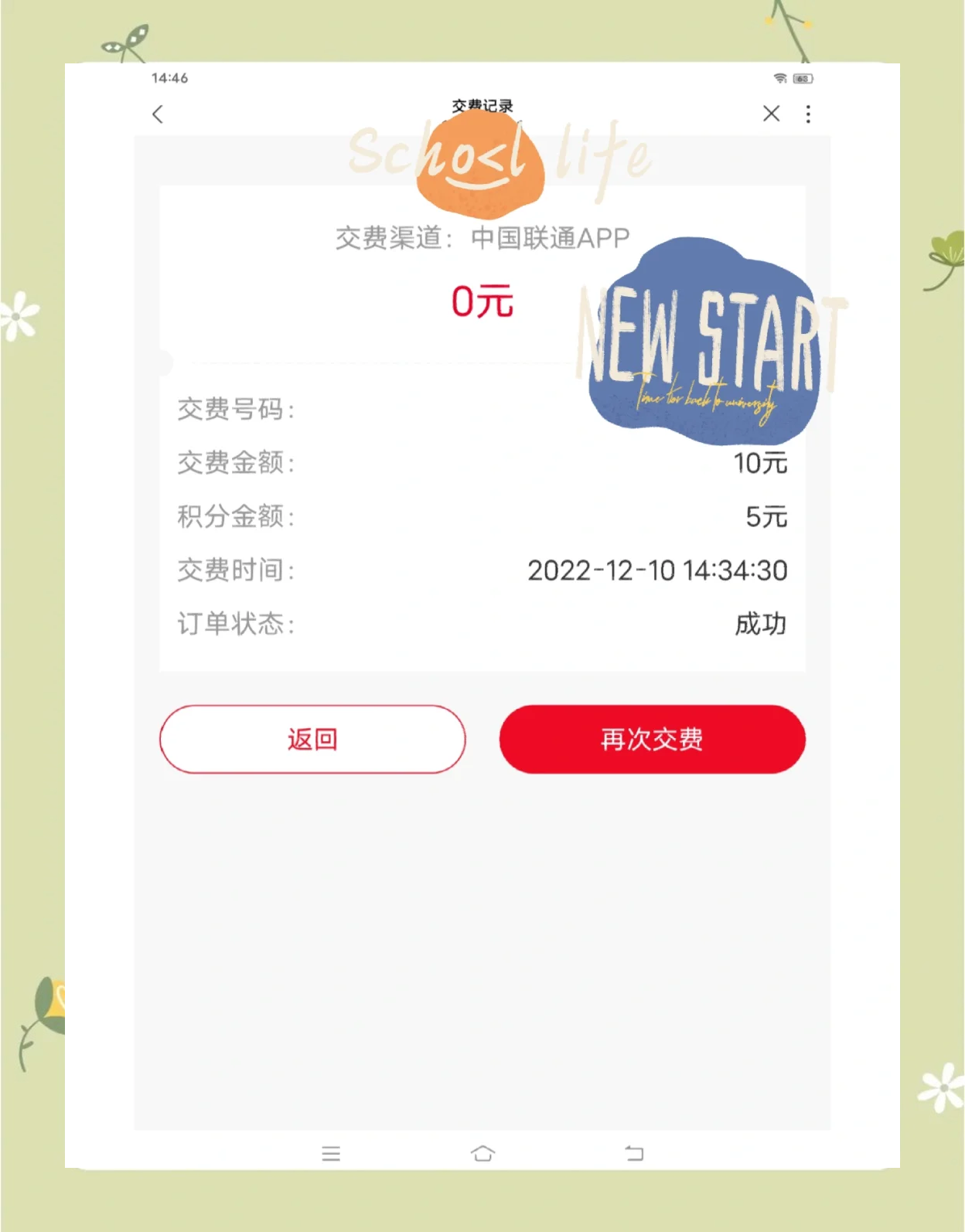Click the red 0元 amount

pos(482,303)
